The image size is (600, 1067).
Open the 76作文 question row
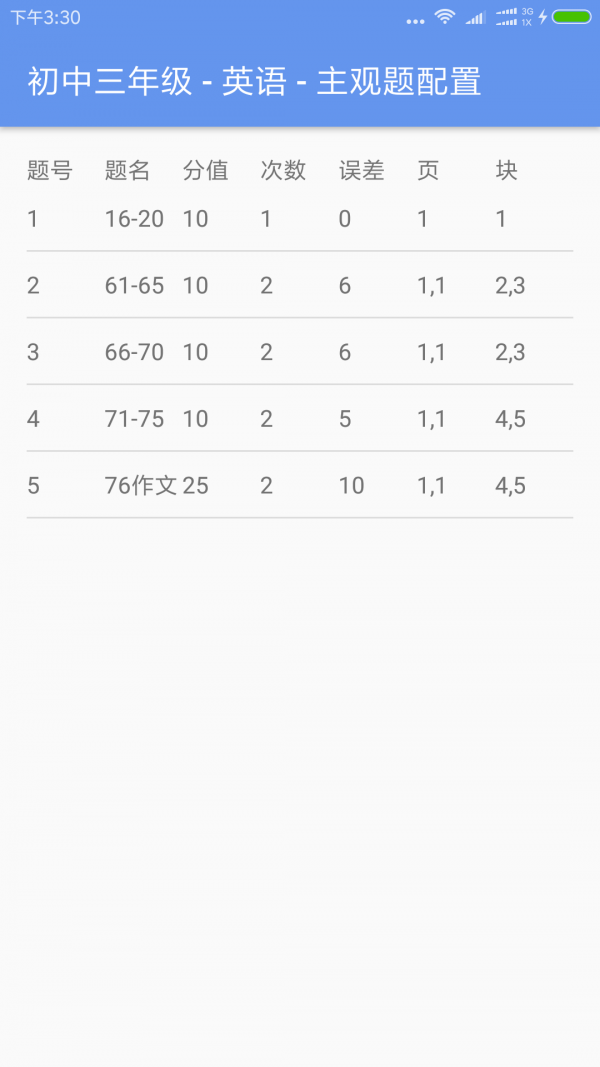[x=299, y=486]
